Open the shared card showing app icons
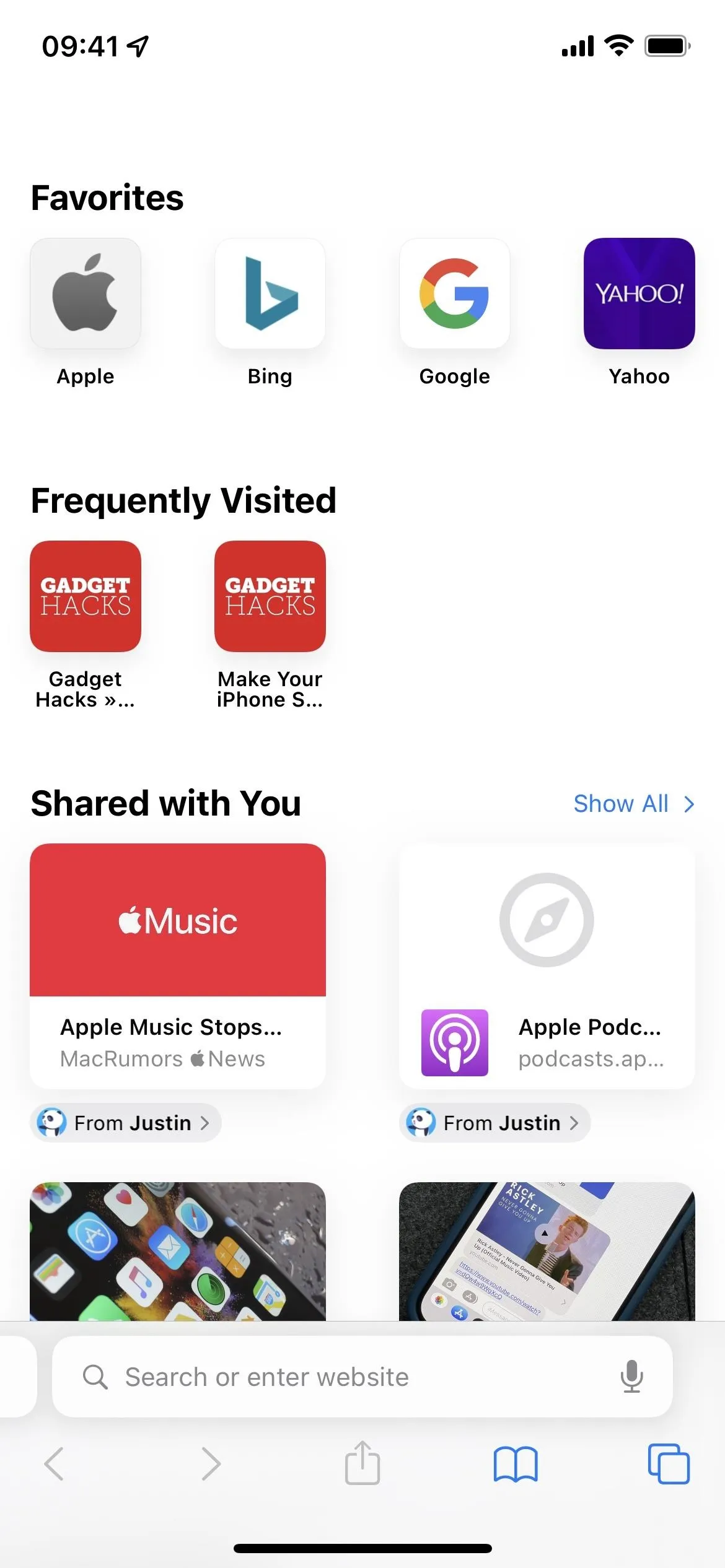This screenshot has width=725, height=1568. (x=178, y=1251)
